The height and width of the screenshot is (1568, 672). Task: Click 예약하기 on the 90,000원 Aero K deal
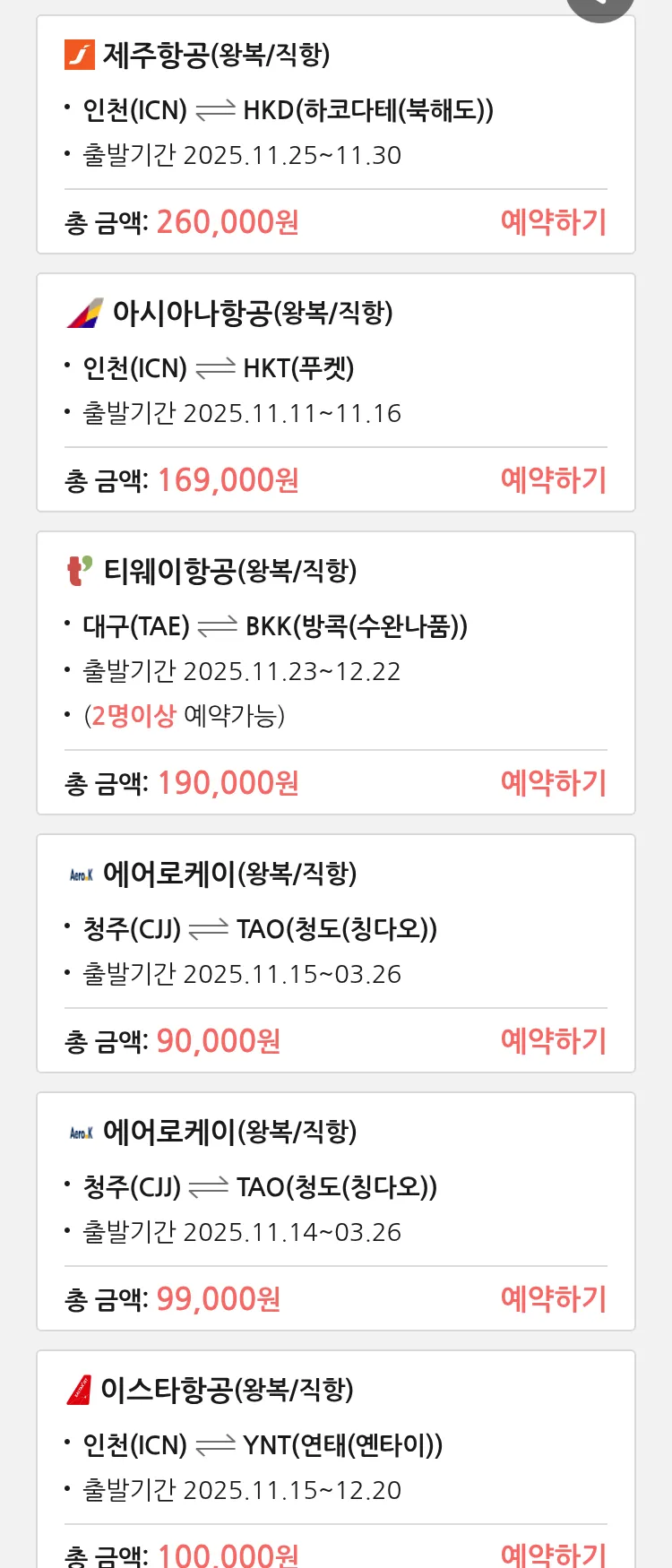(554, 1040)
